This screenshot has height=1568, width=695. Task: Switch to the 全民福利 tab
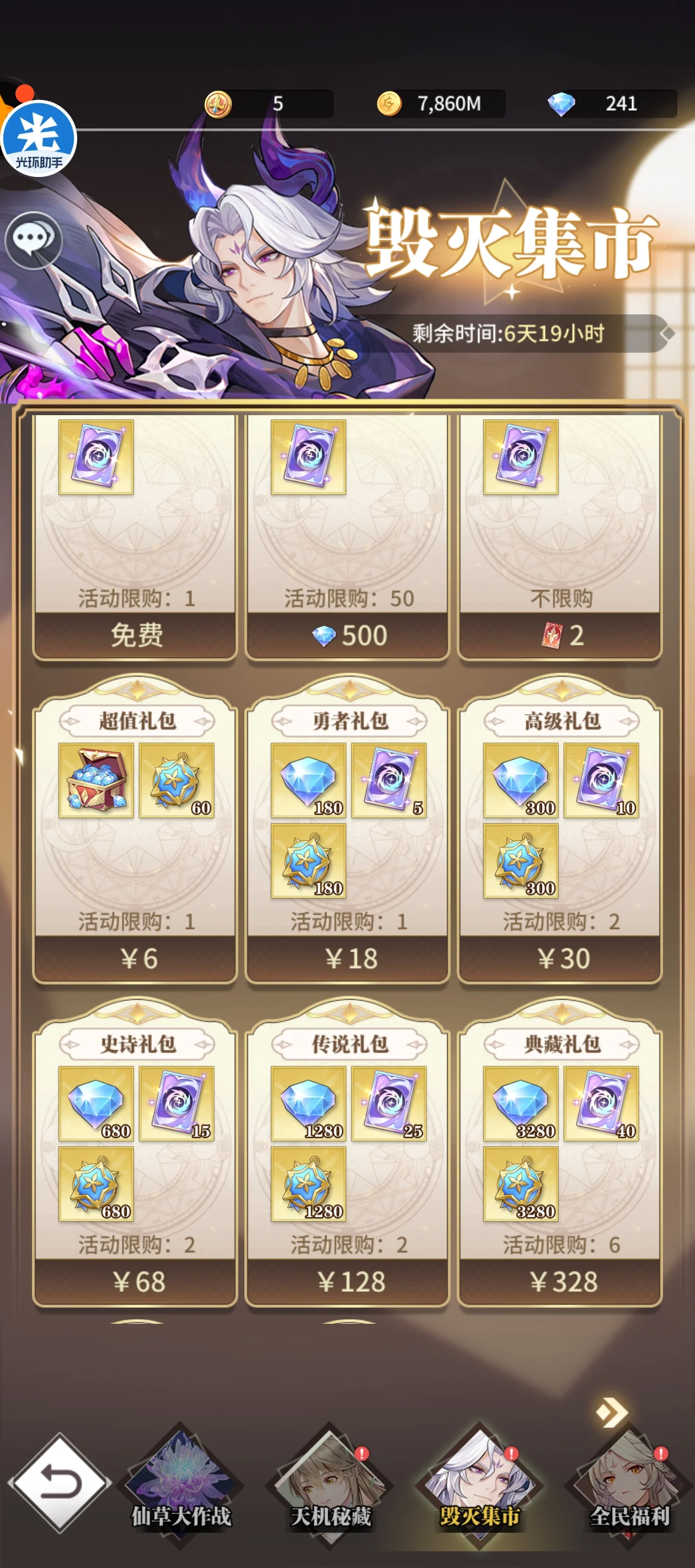click(x=629, y=1485)
